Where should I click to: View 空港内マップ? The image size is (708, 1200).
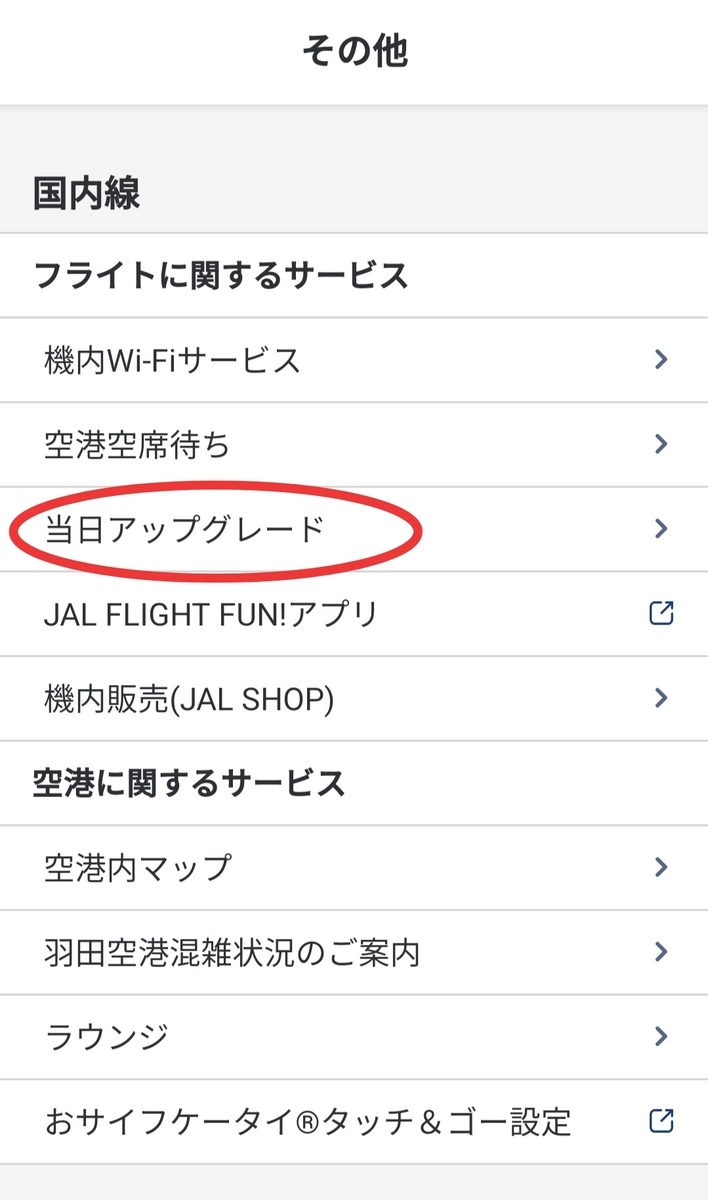(x=354, y=867)
